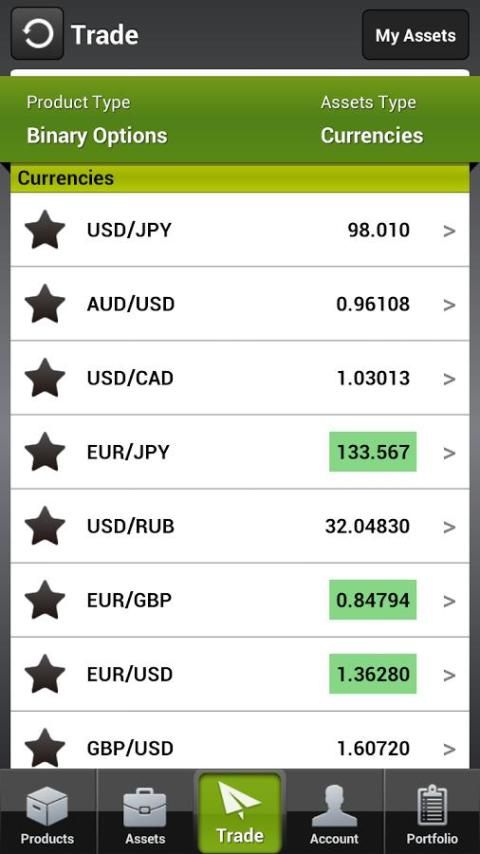
Task: Go to the Assets tab
Action: pos(145,812)
